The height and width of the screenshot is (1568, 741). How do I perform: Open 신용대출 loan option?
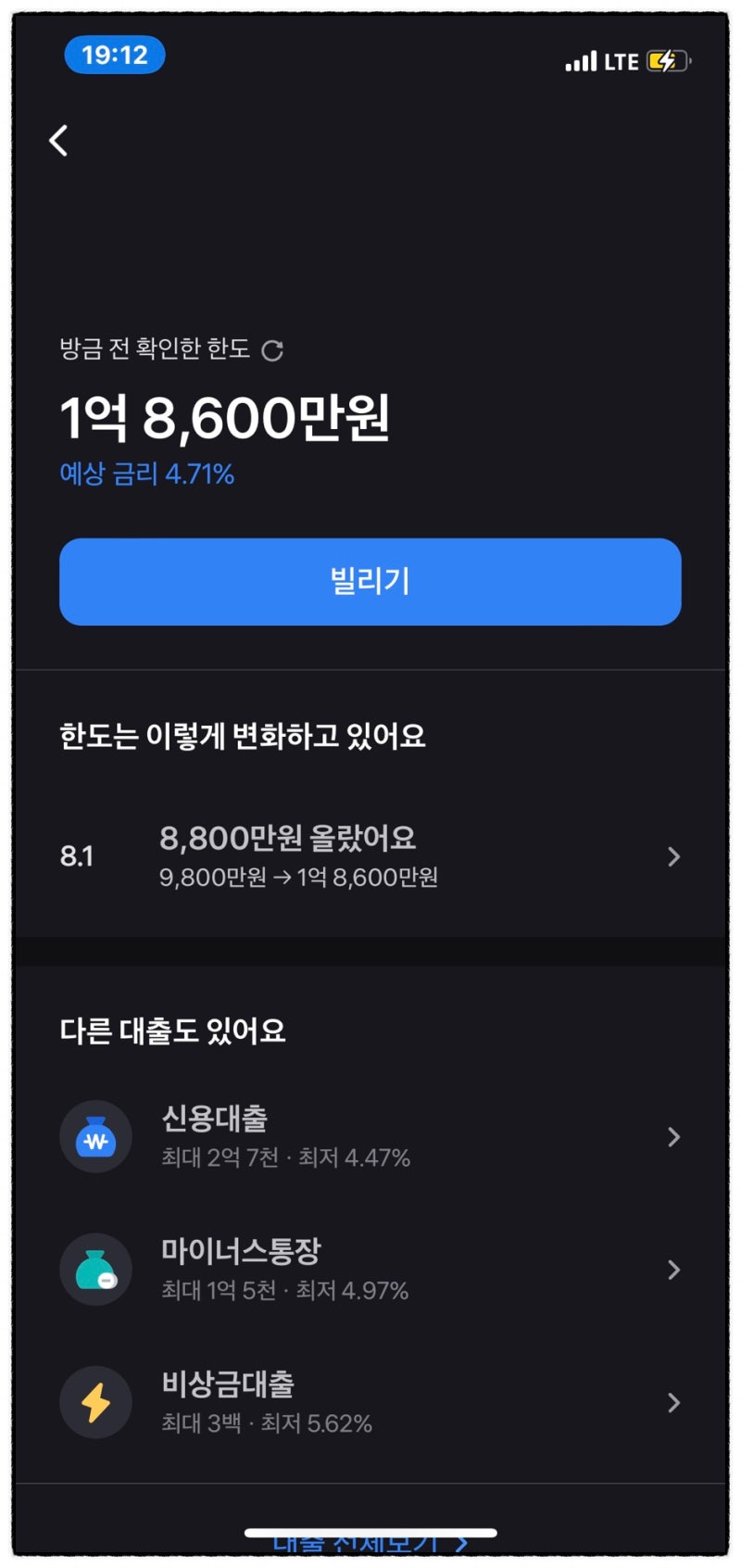click(x=370, y=1137)
